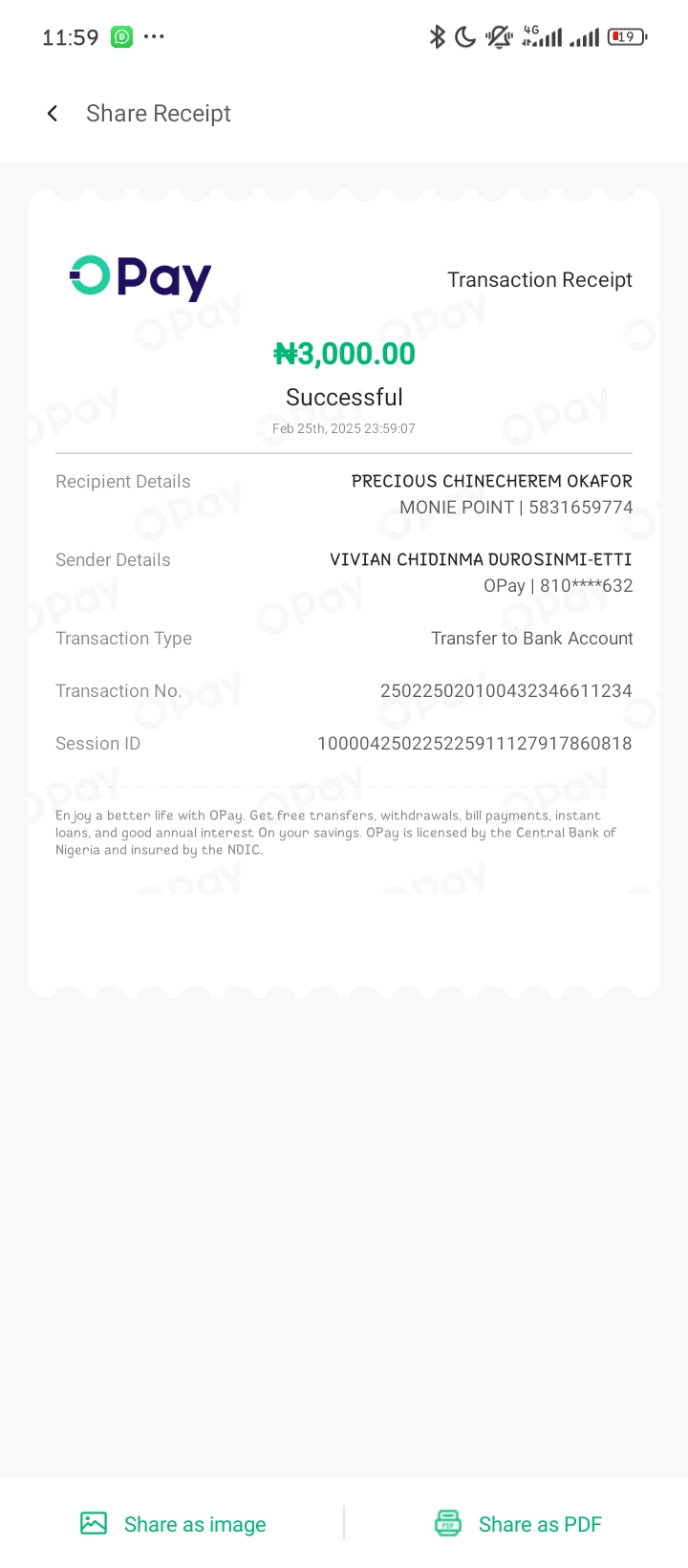Screen dimensions: 688x1568
Task: Share the receipt as image
Action: tap(173, 1524)
